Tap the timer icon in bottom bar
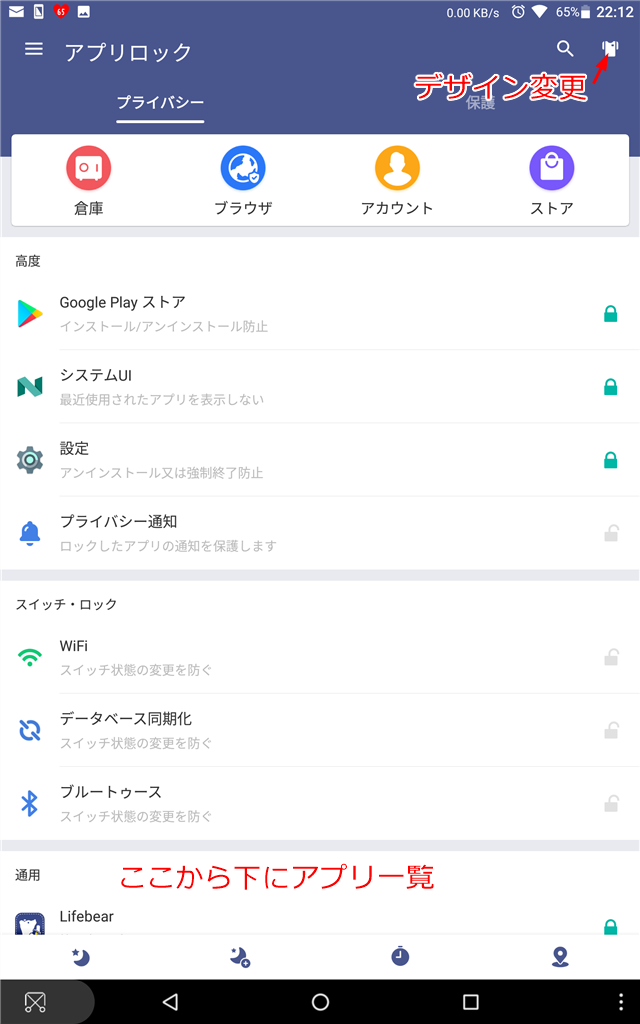 pos(400,957)
